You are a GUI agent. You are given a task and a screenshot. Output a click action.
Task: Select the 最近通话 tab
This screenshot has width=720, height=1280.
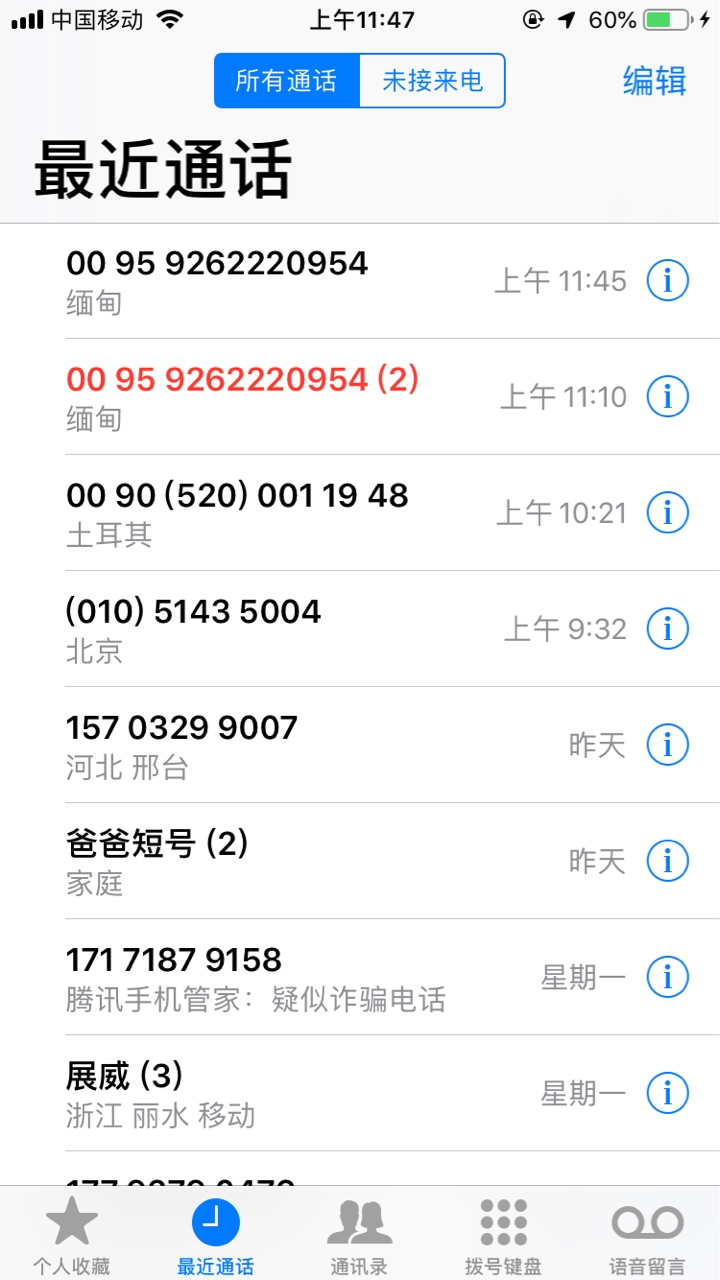point(215,1234)
